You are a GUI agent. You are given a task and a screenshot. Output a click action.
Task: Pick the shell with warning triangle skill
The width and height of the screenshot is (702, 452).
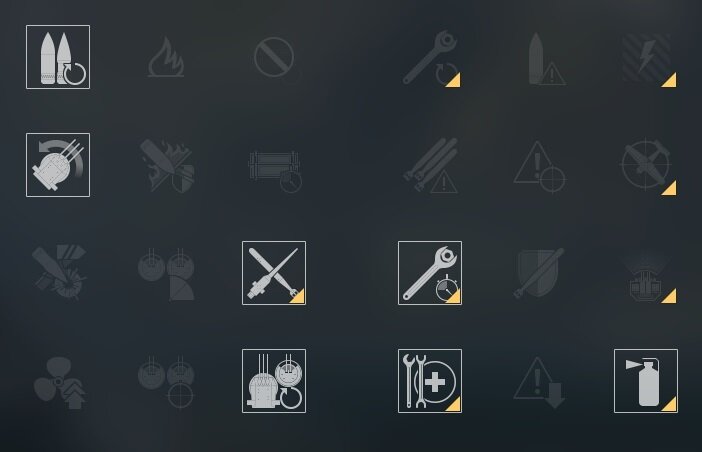click(538, 57)
